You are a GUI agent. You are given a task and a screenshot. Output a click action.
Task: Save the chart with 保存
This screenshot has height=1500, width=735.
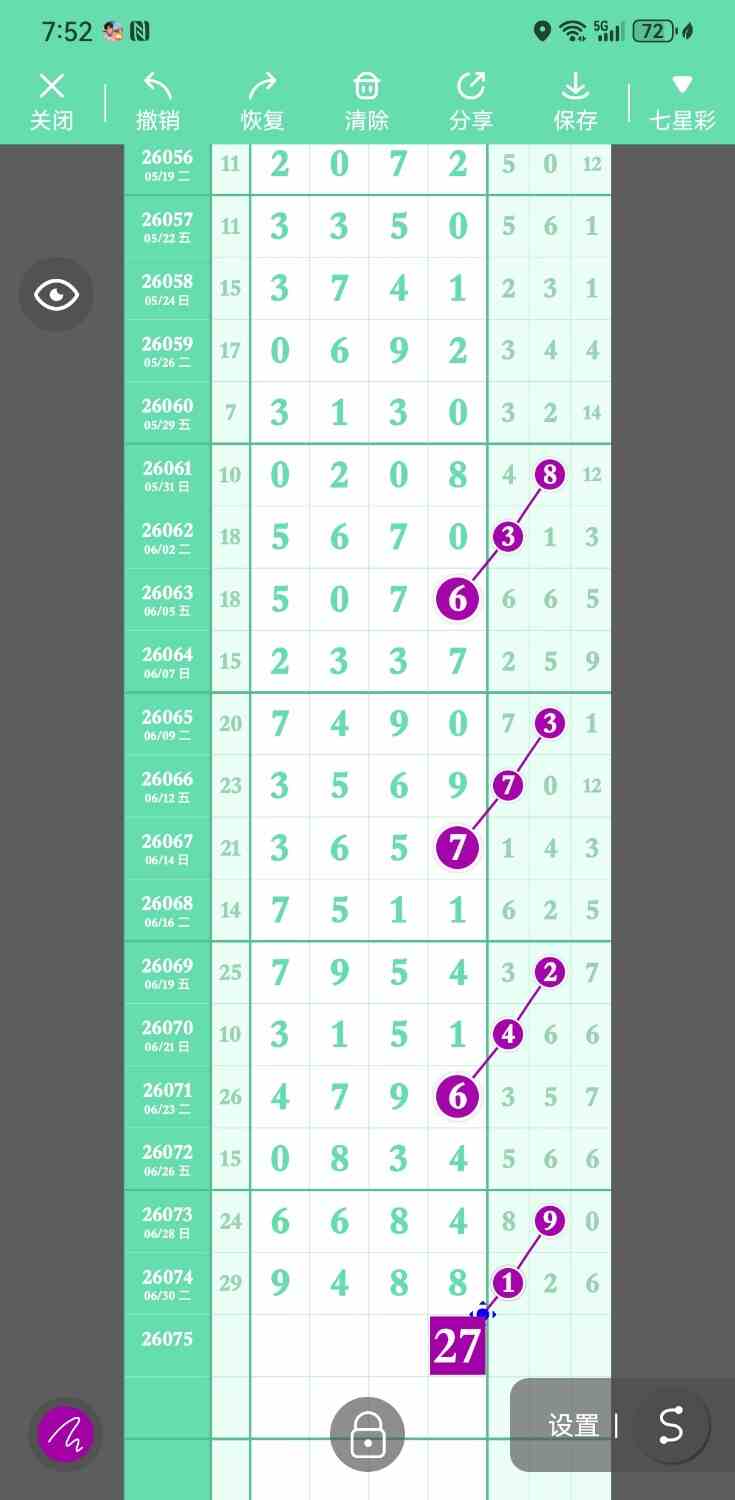575,101
